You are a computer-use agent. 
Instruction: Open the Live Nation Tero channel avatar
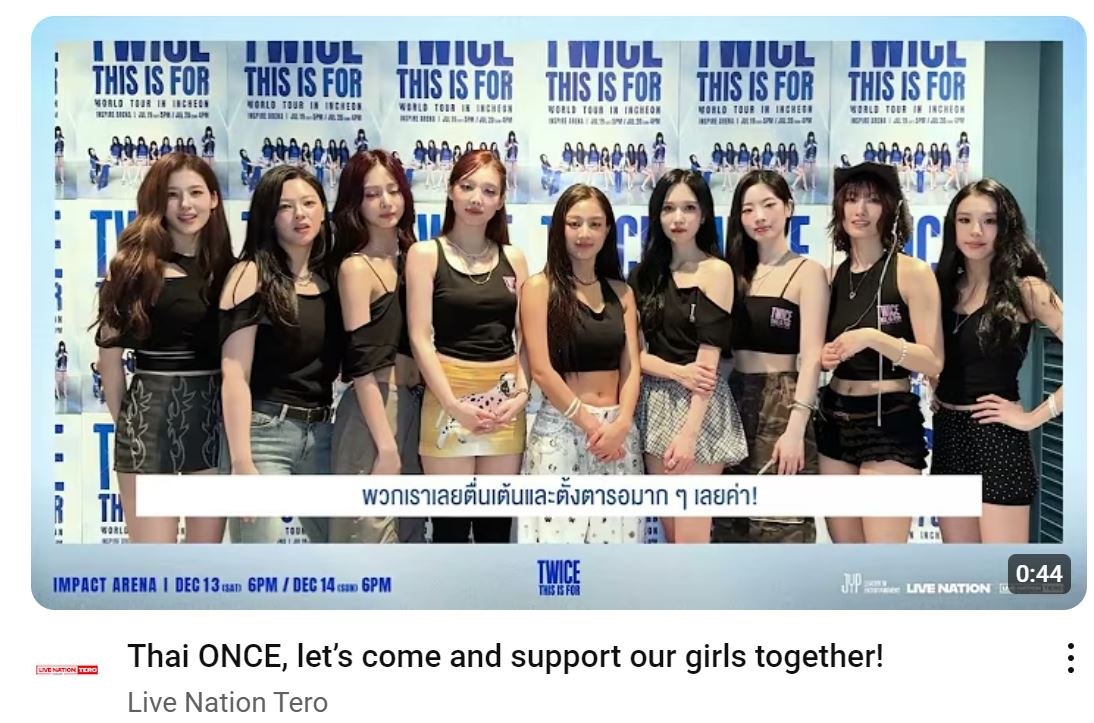click(67, 670)
